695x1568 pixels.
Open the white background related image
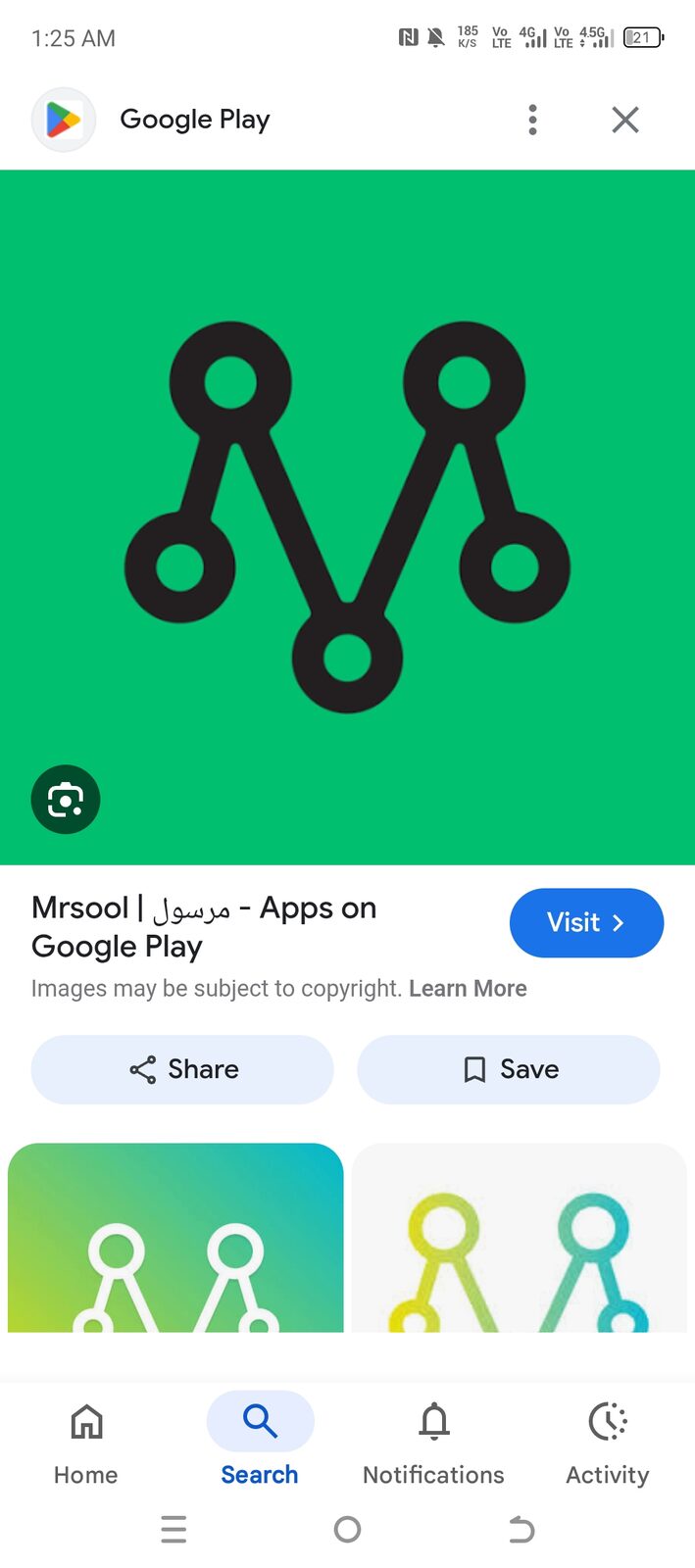(x=520, y=1238)
